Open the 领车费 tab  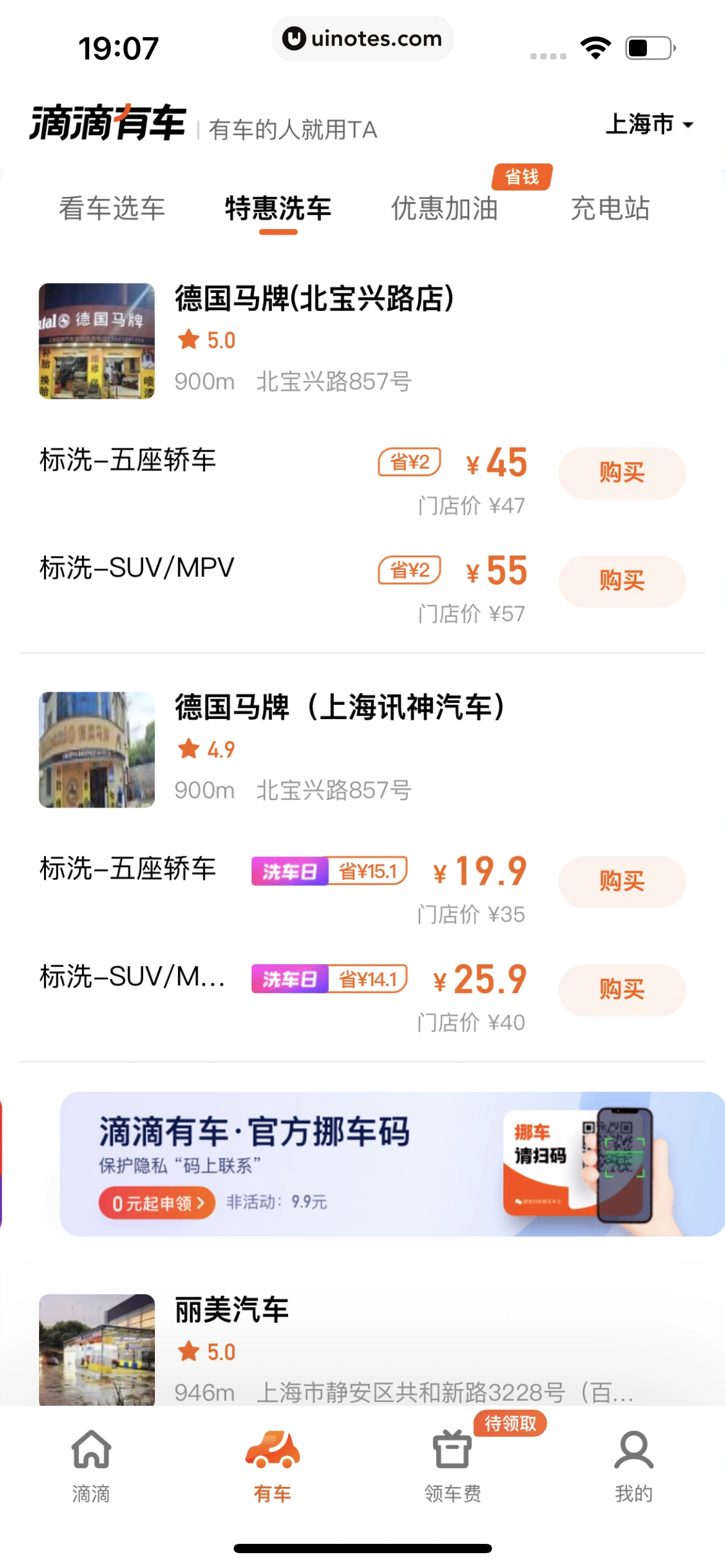453,1465
